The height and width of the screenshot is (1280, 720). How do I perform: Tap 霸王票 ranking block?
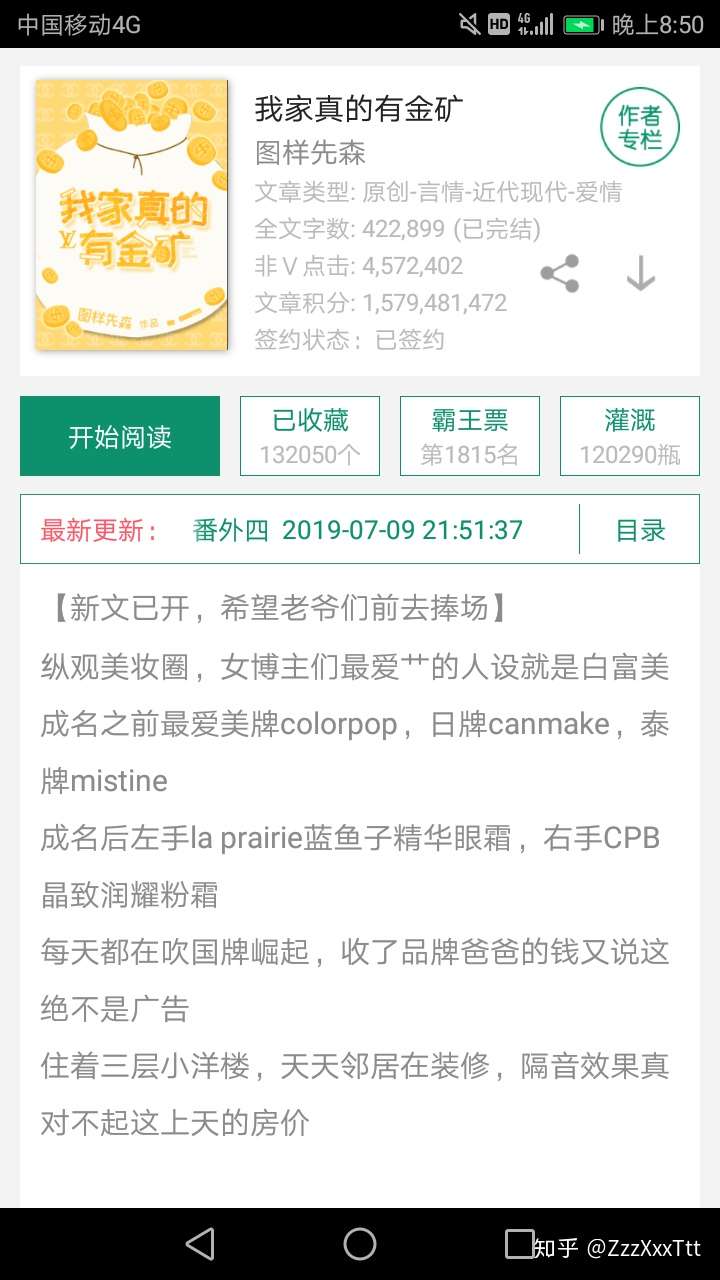(470, 435)
